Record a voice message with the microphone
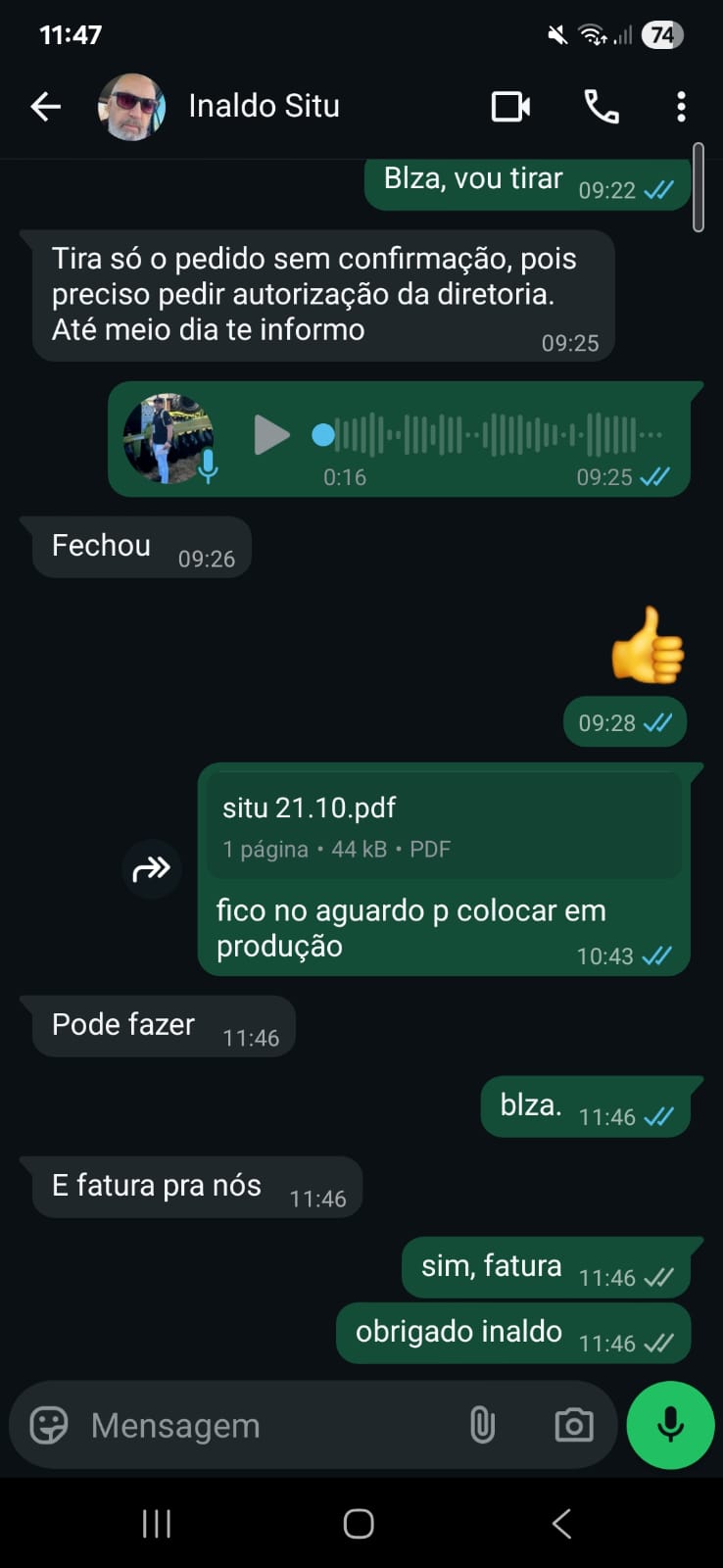Viewport: 723px width, 1568px height. click(x=670, y=1425)
